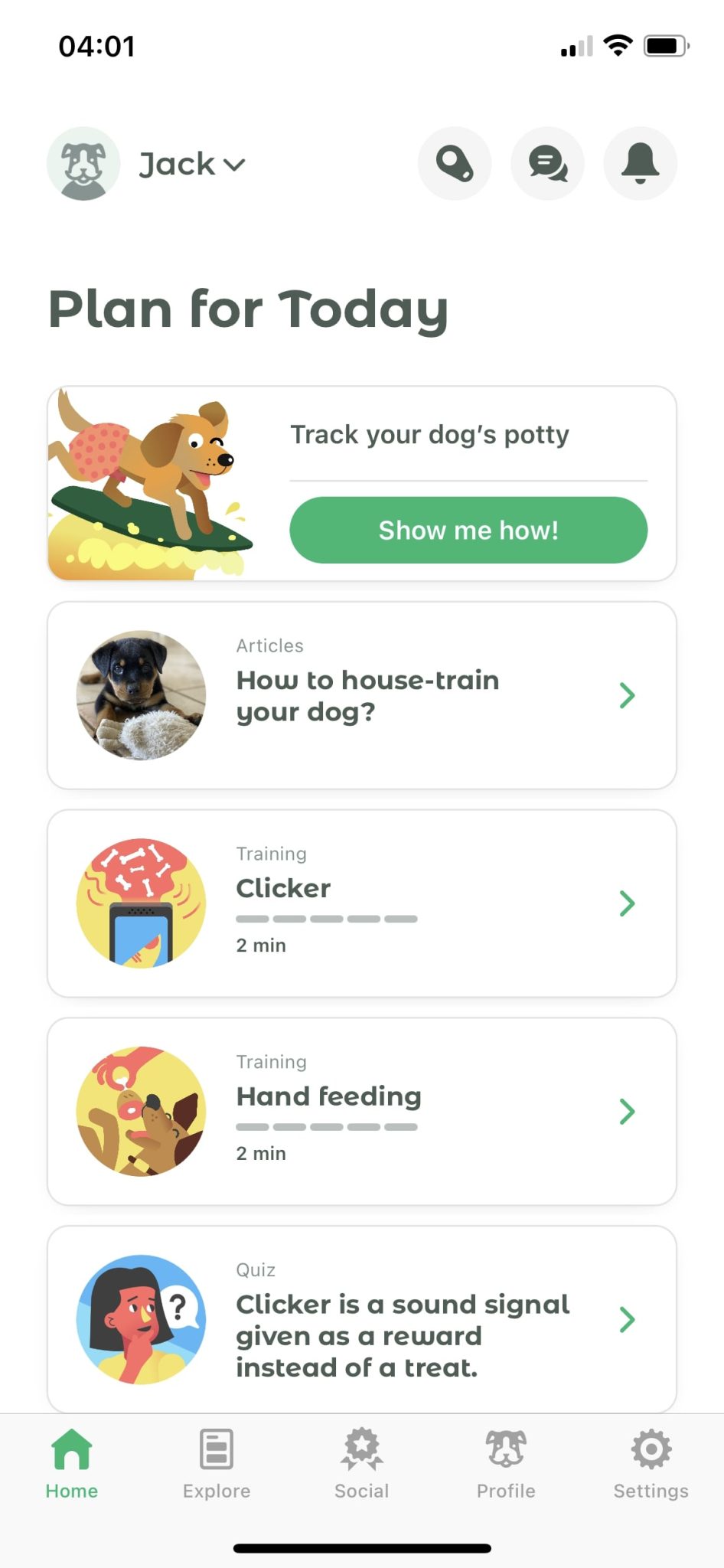Open the Clicker training via right chevron

tap(628, 903)
